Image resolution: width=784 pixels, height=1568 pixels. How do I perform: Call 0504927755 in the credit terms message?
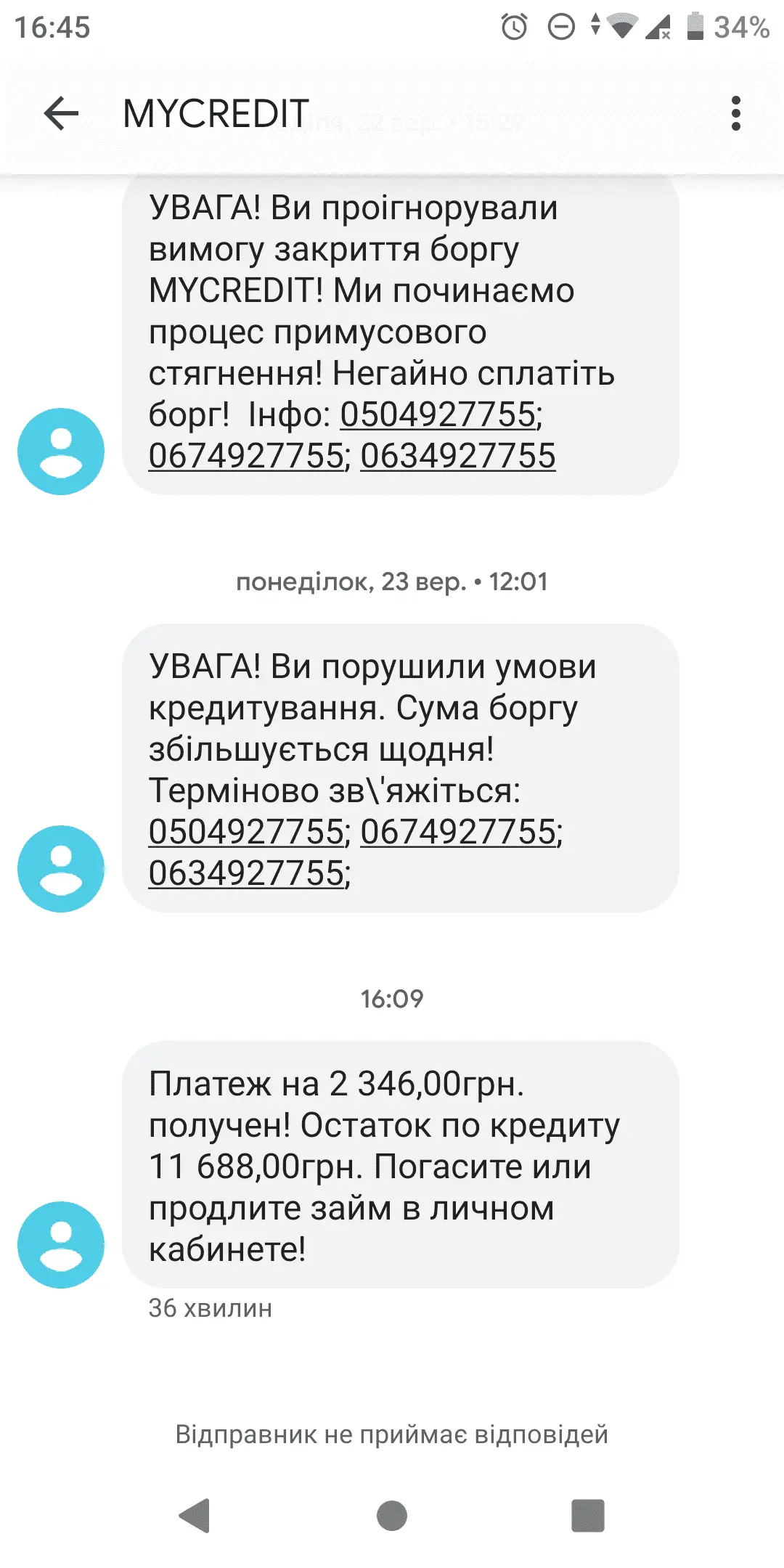click(x=246, y=832)
